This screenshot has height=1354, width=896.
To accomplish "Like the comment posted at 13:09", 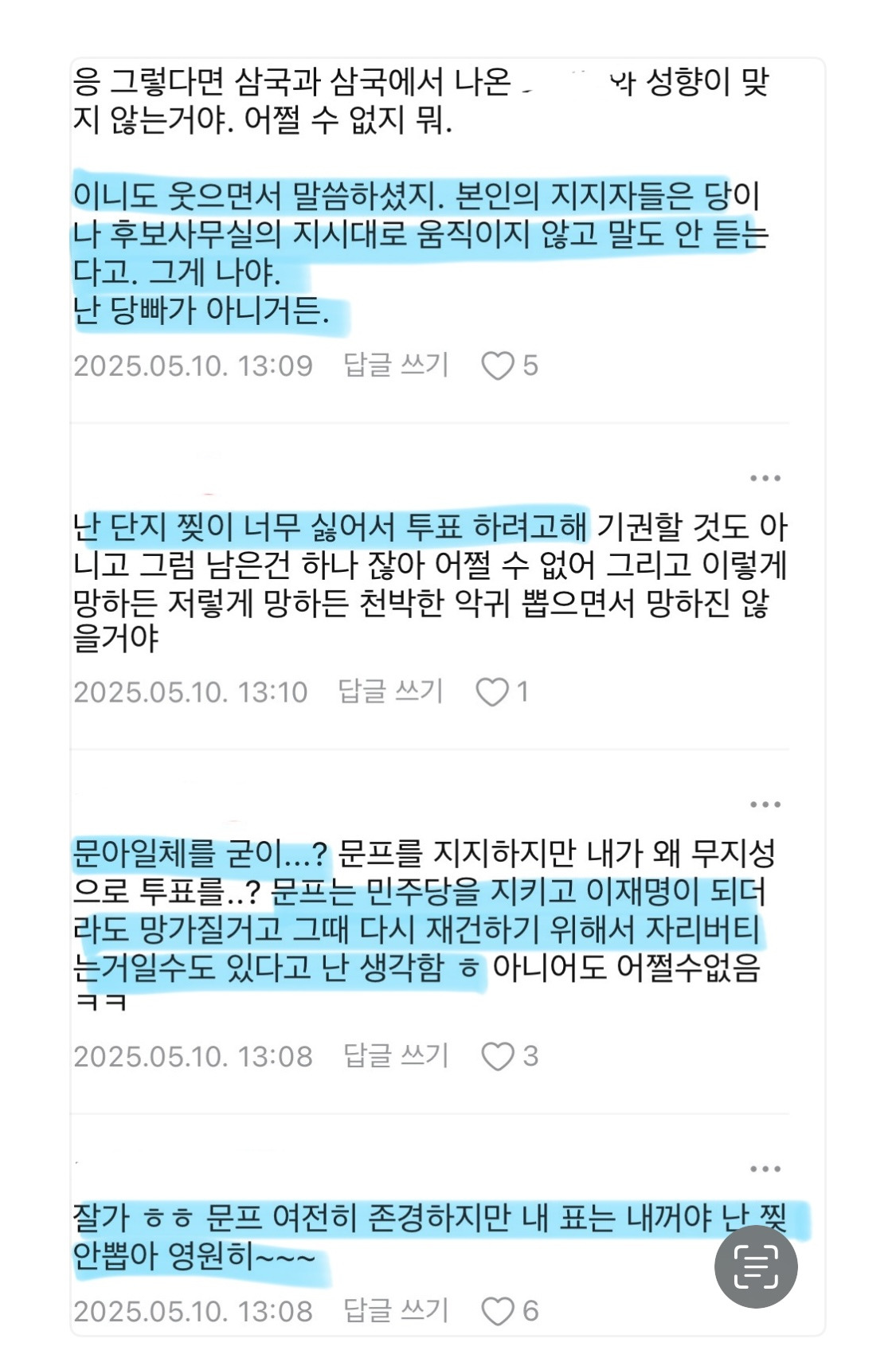I will (x=499, y=366).
